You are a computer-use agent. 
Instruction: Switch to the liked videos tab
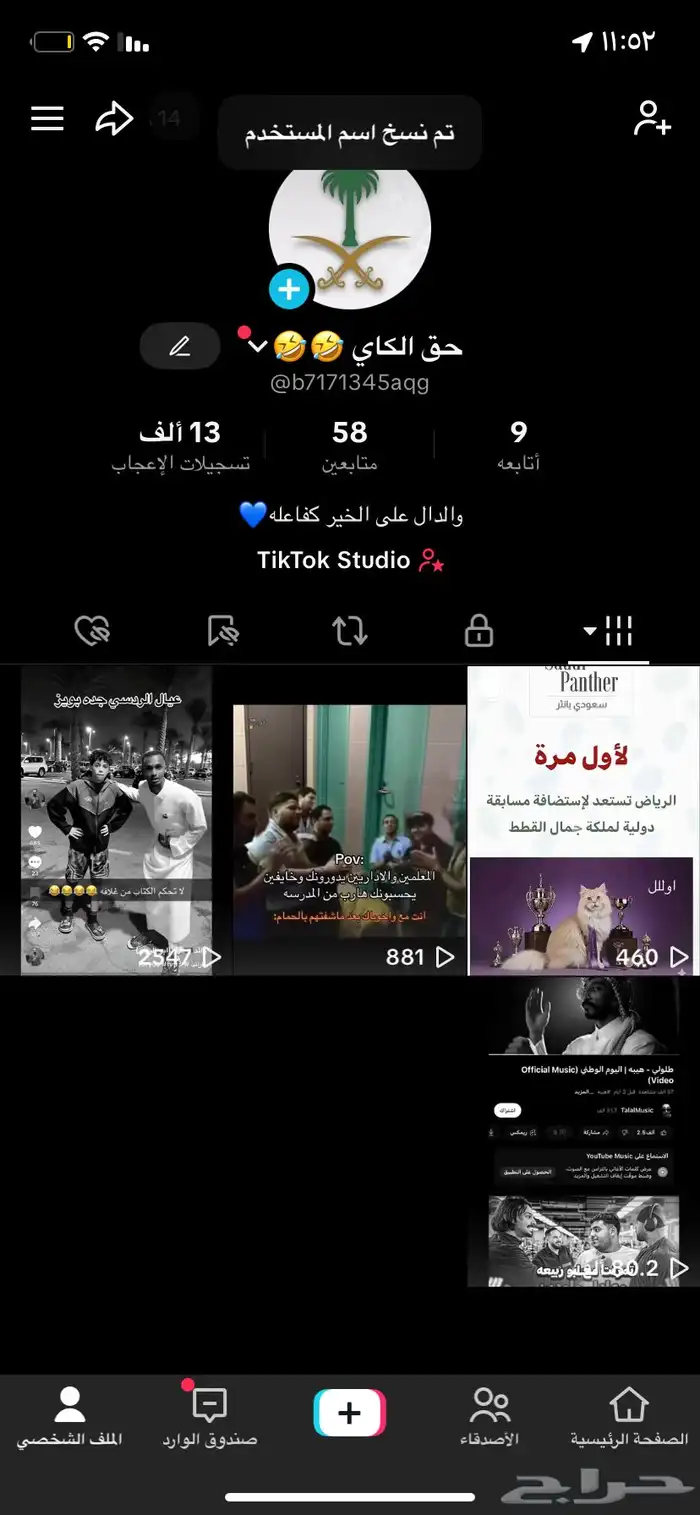92,631
